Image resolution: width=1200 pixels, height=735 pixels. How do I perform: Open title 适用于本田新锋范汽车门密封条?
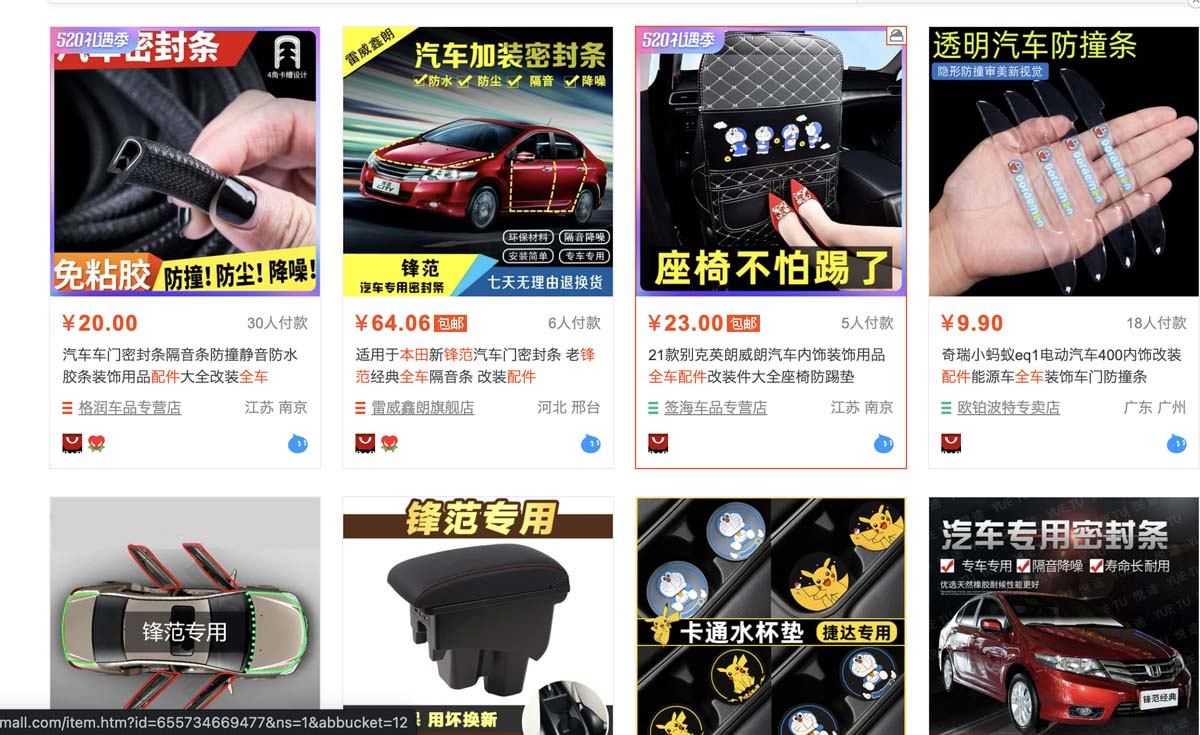point(475,355)
